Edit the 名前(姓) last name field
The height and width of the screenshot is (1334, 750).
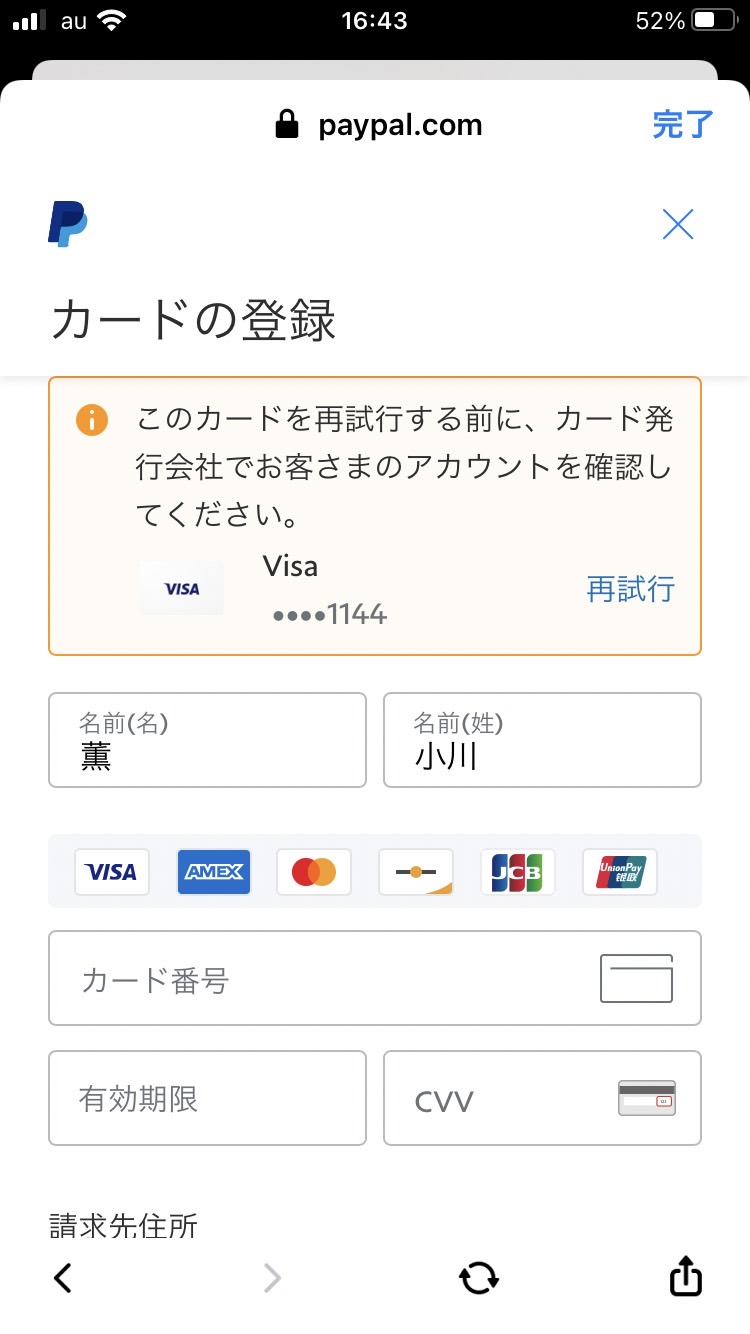coord(542,740)
